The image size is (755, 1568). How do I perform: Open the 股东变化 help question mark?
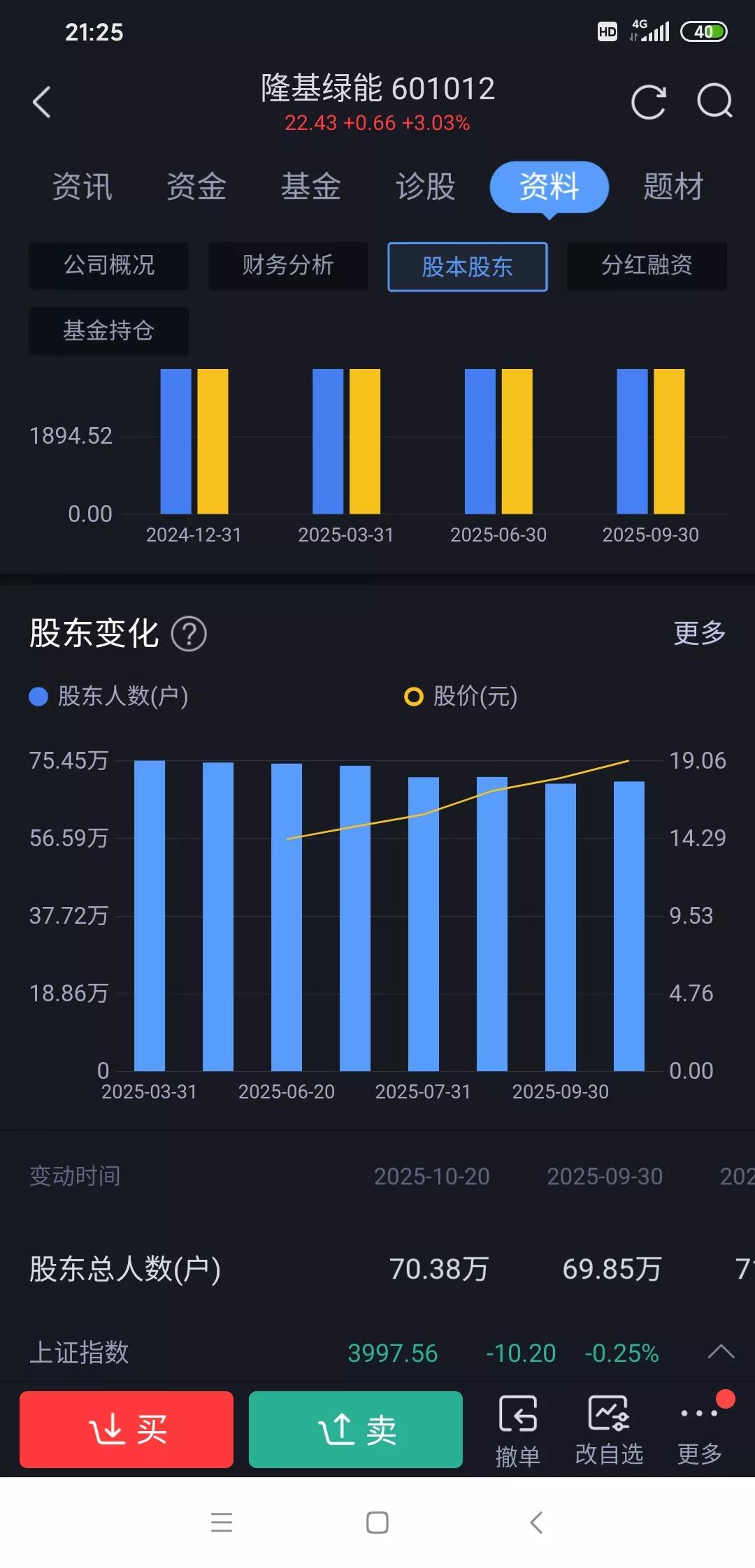click(x=189, y=633)
